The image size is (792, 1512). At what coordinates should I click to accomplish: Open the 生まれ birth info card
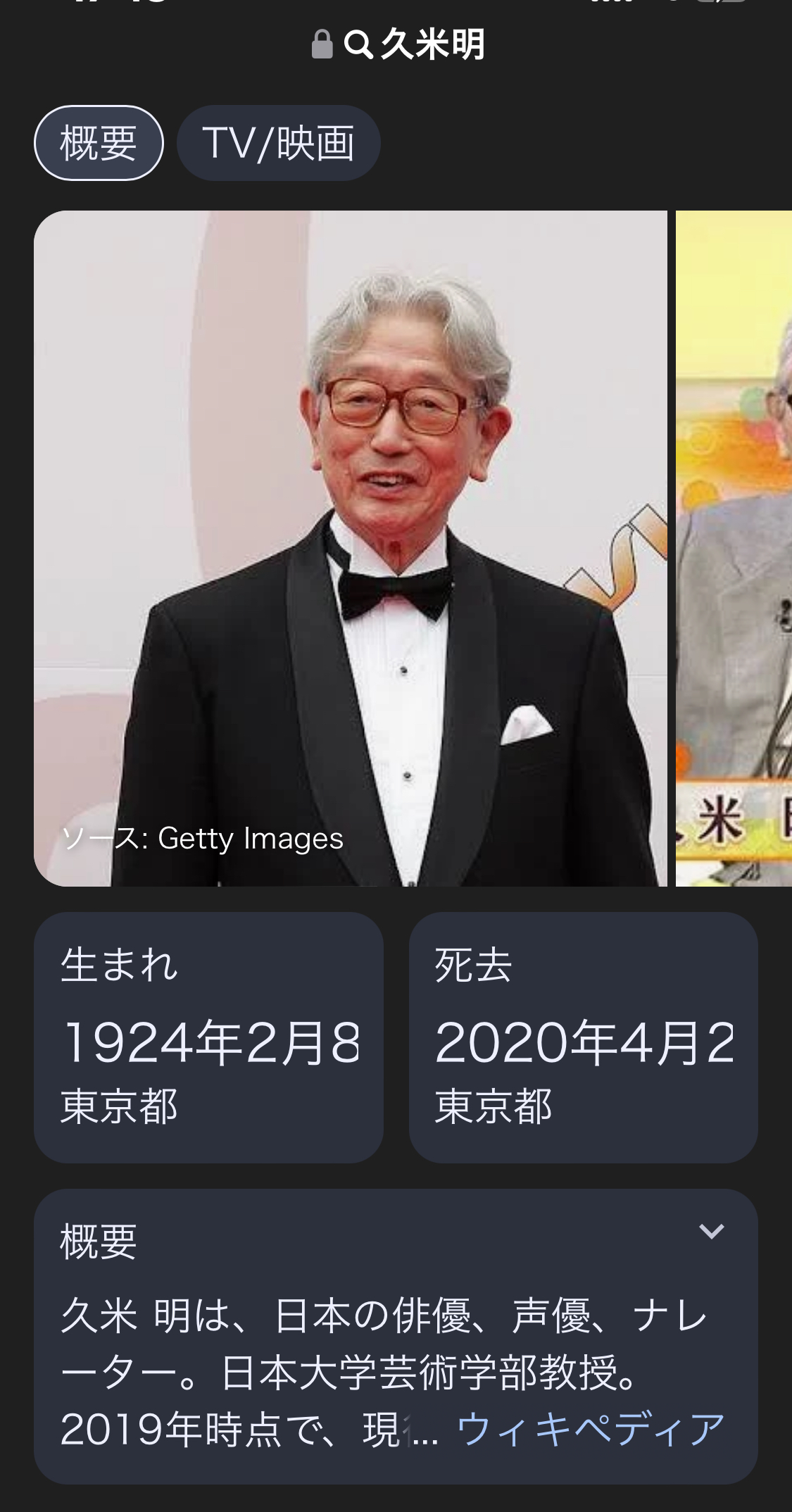pos(208,1037)
